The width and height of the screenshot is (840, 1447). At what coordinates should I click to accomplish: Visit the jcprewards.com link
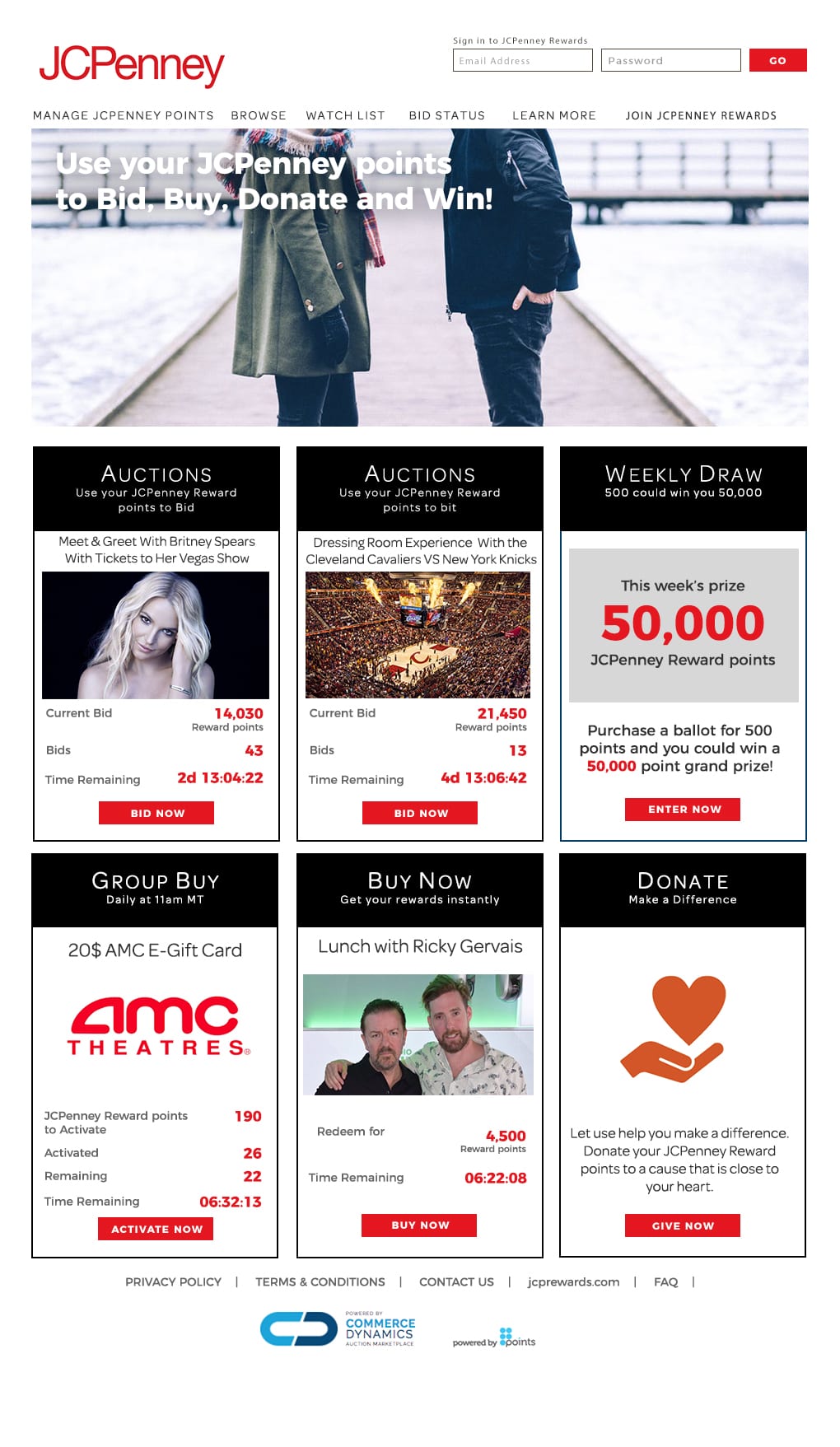pyautogui.click(x=573, y=1281)
